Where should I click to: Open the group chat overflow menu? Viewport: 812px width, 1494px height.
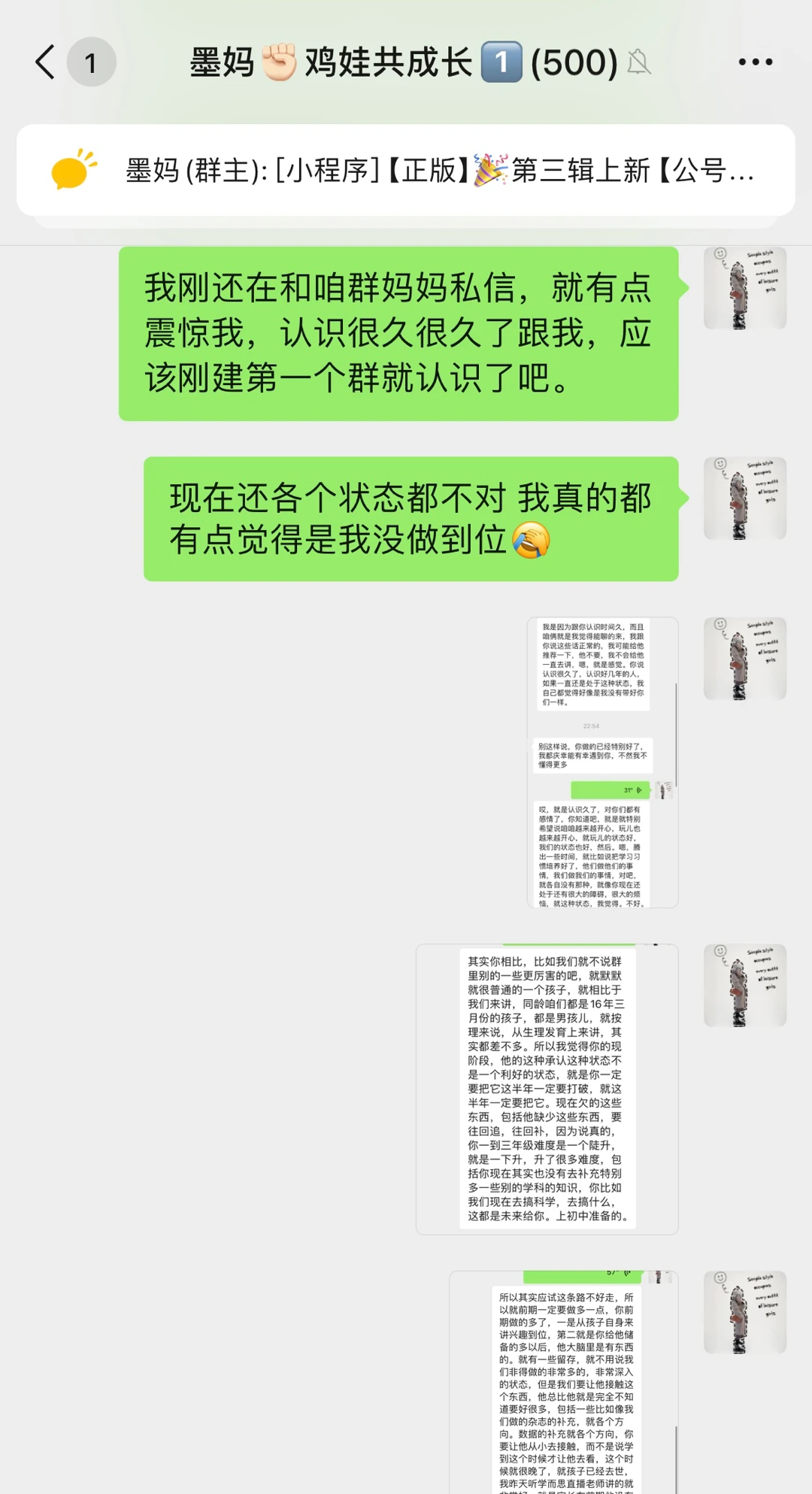[755, 62]
